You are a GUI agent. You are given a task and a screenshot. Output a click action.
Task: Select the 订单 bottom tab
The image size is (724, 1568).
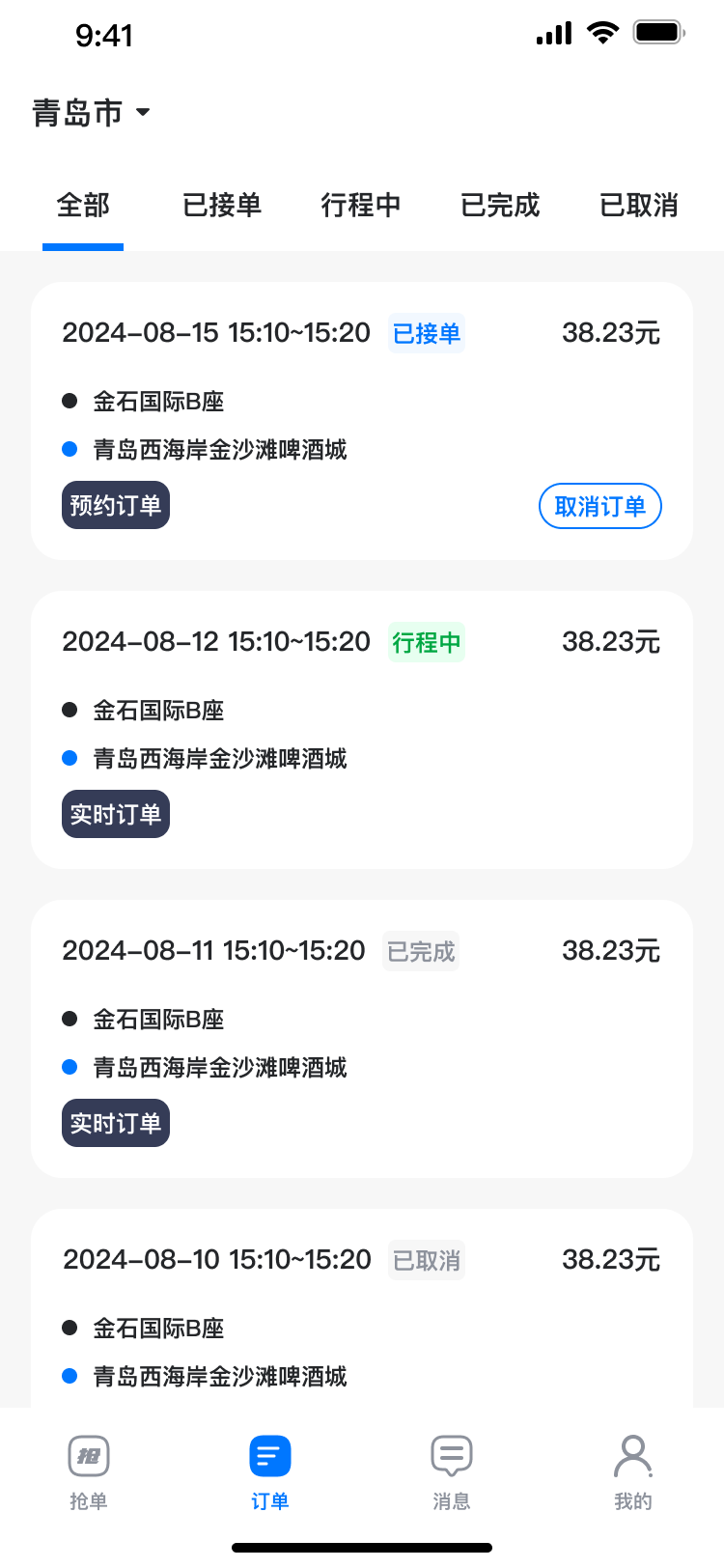[x=270, y=1472]
